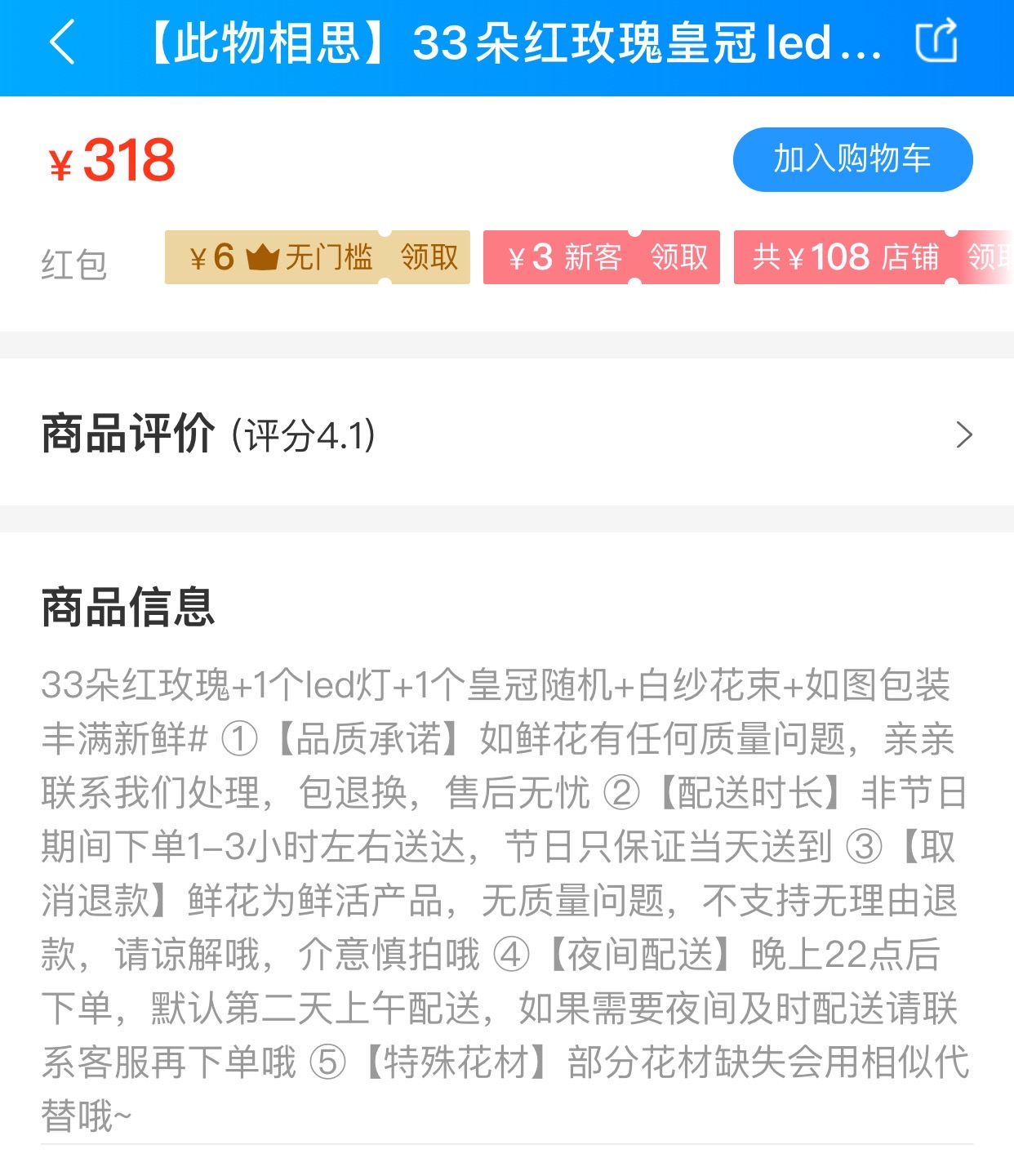Tap 加入购物车 to add item to cart
The width and height of the screenshot is (1014, 1176).
[852, 159]
